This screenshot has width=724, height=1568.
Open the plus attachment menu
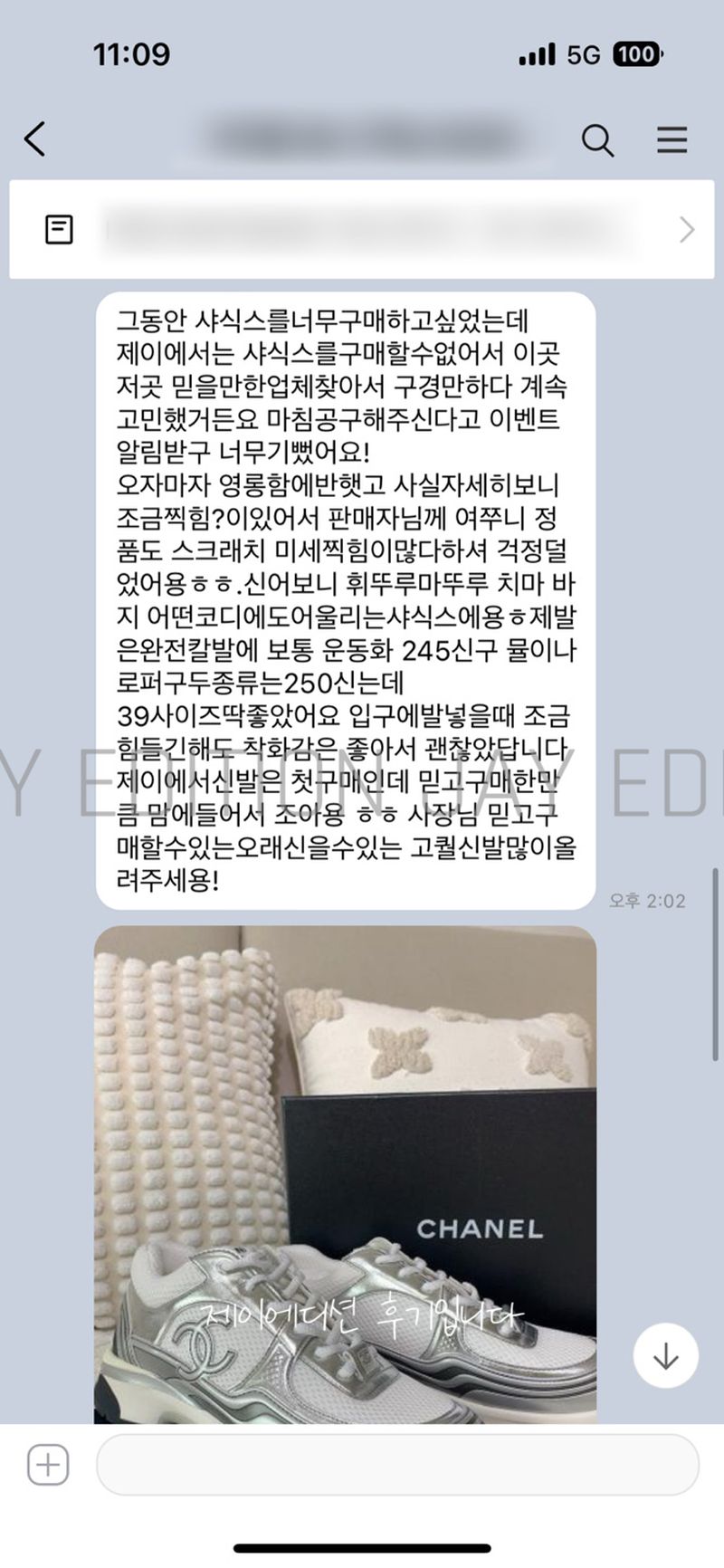[48, 1464]
